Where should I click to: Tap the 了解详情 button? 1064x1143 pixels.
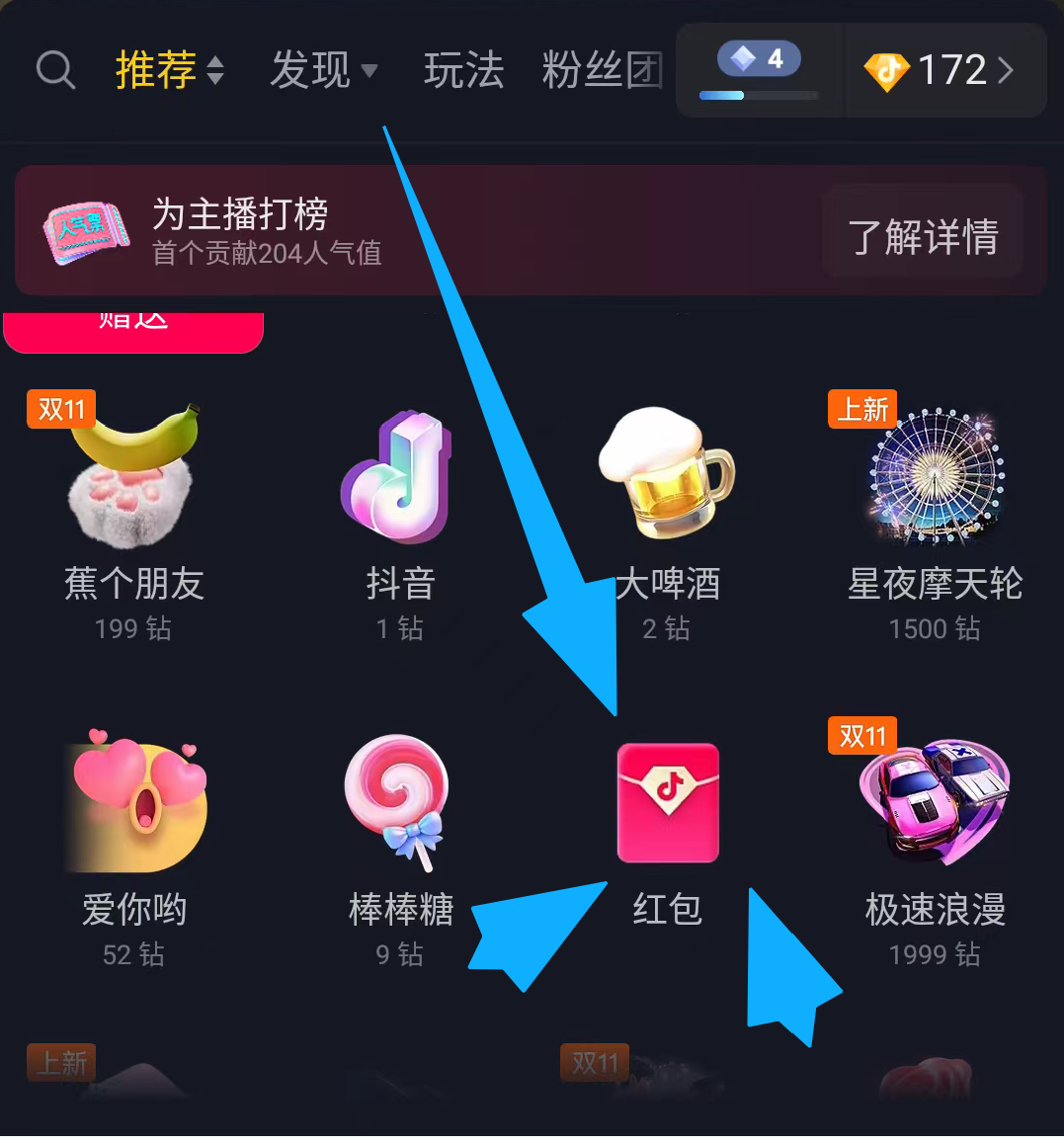[x=923, y=236]
